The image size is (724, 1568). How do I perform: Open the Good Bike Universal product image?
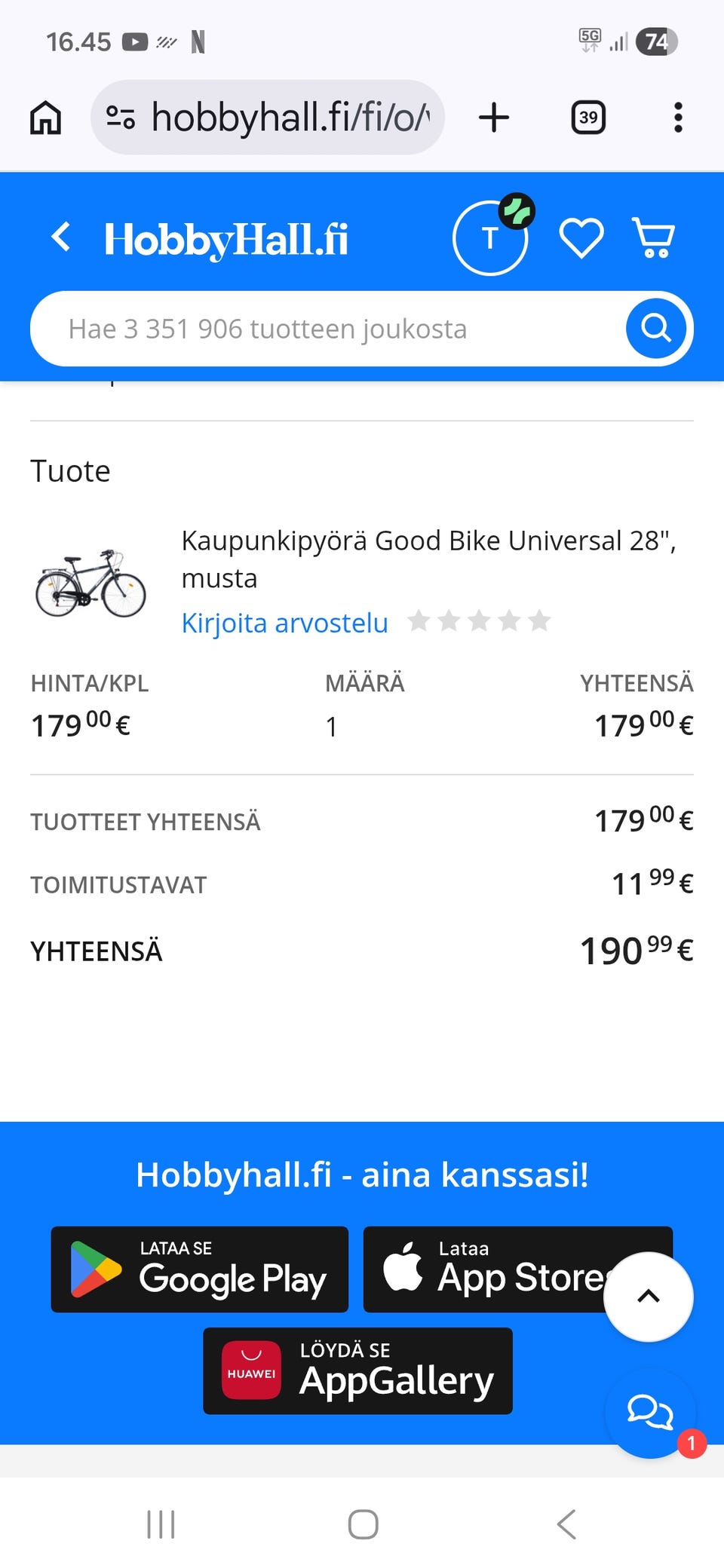coord(90,583)
